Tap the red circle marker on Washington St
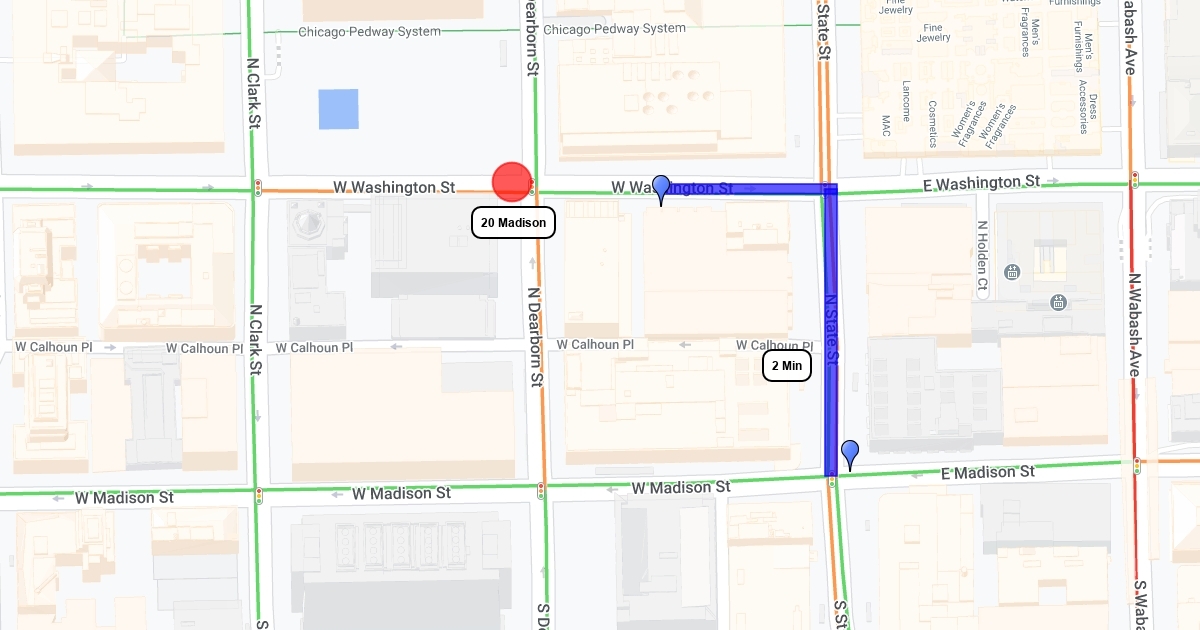 pyautogui.click(x=511, y=182)
